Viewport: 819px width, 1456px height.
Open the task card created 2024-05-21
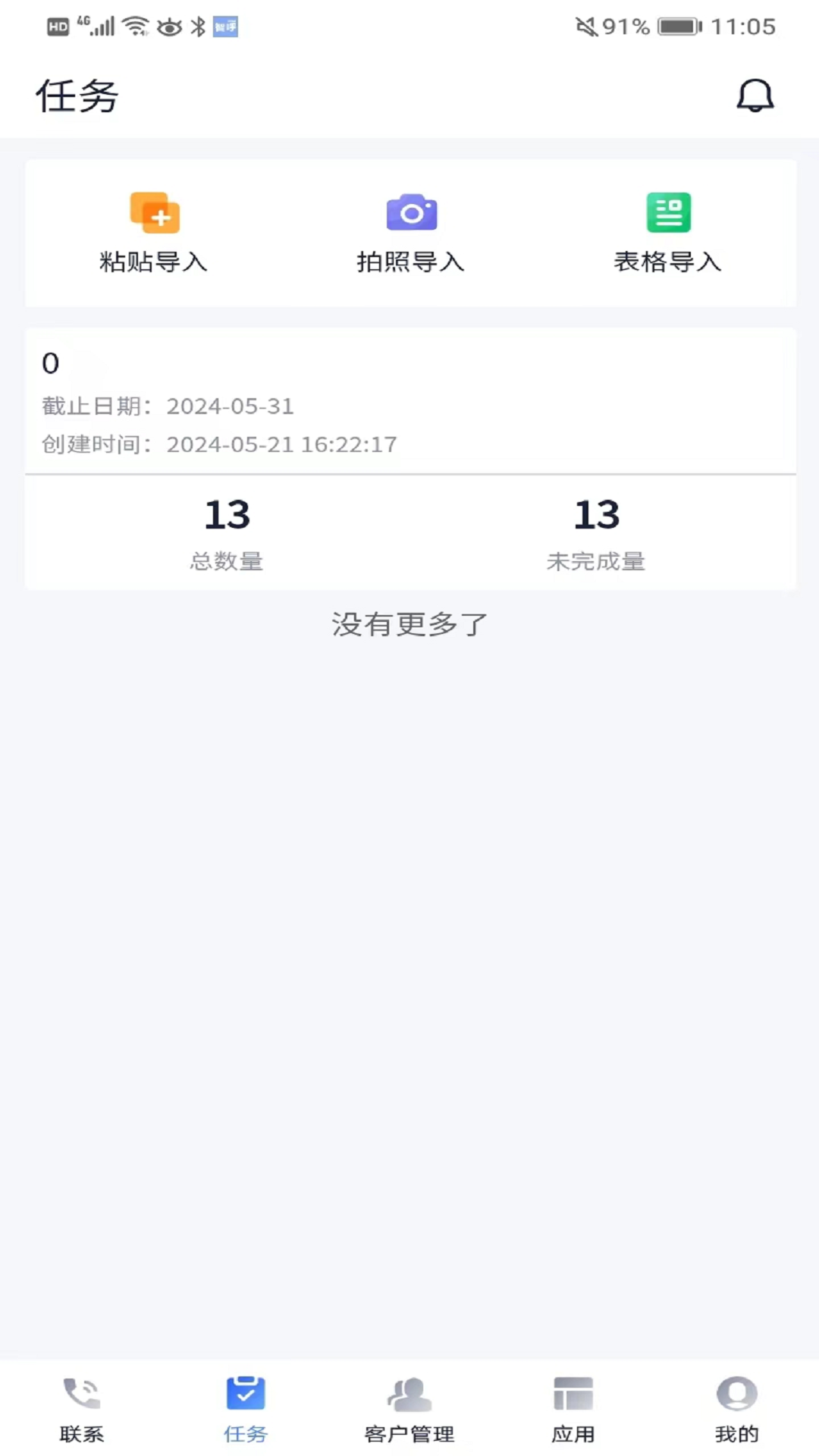pos(409,402)
